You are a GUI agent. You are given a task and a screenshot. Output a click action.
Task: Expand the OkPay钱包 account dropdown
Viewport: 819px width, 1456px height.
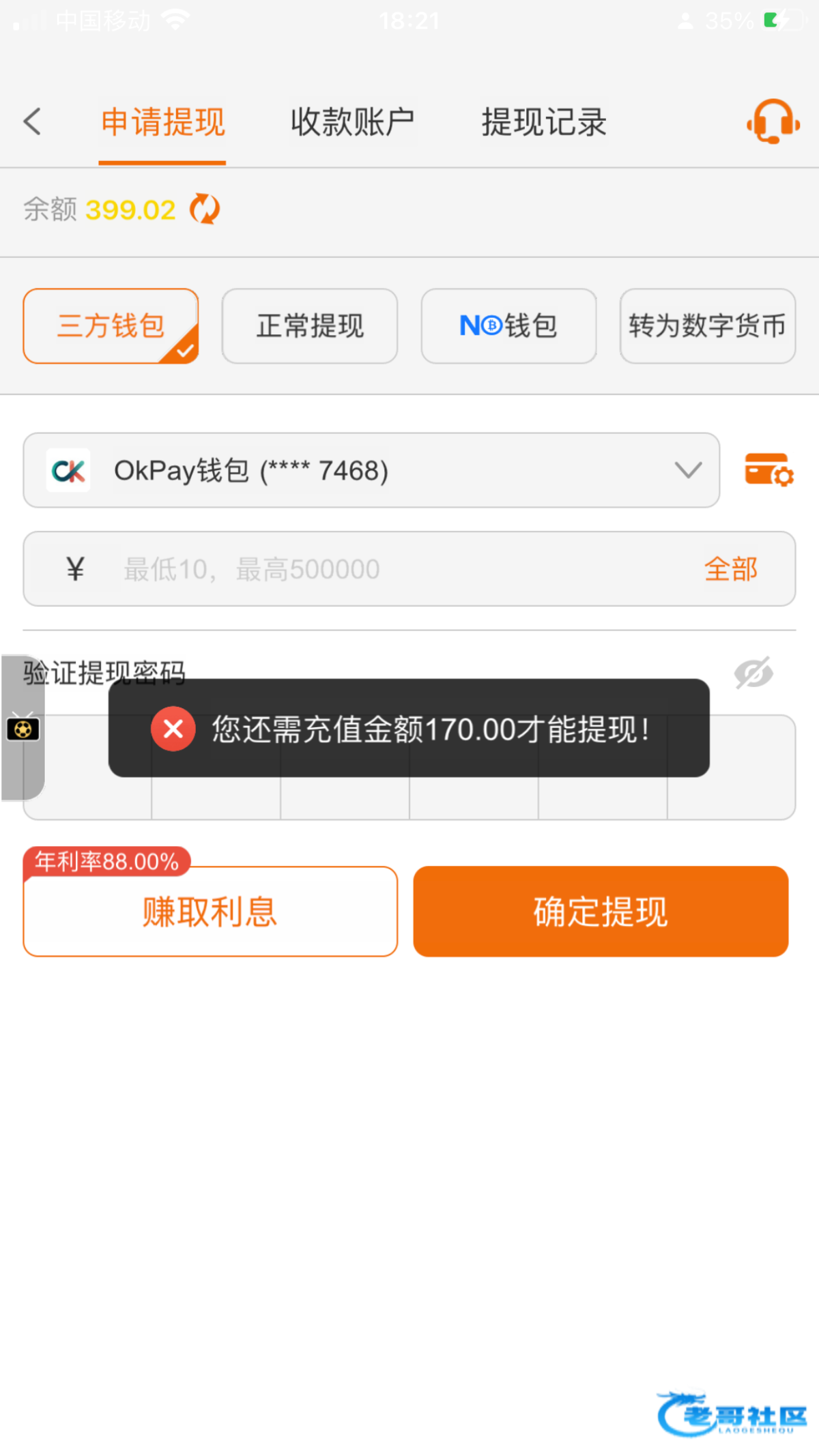(x=371, y=470)
